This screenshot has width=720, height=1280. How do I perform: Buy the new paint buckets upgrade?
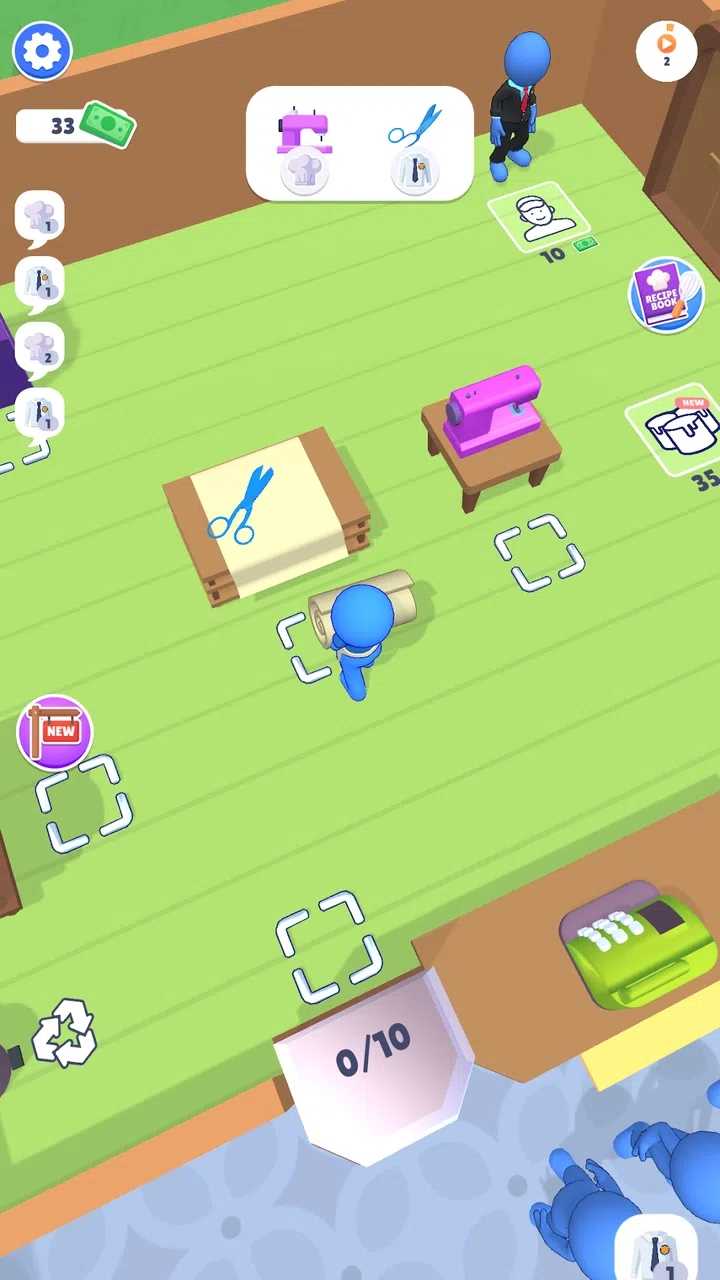pos(678,428)
